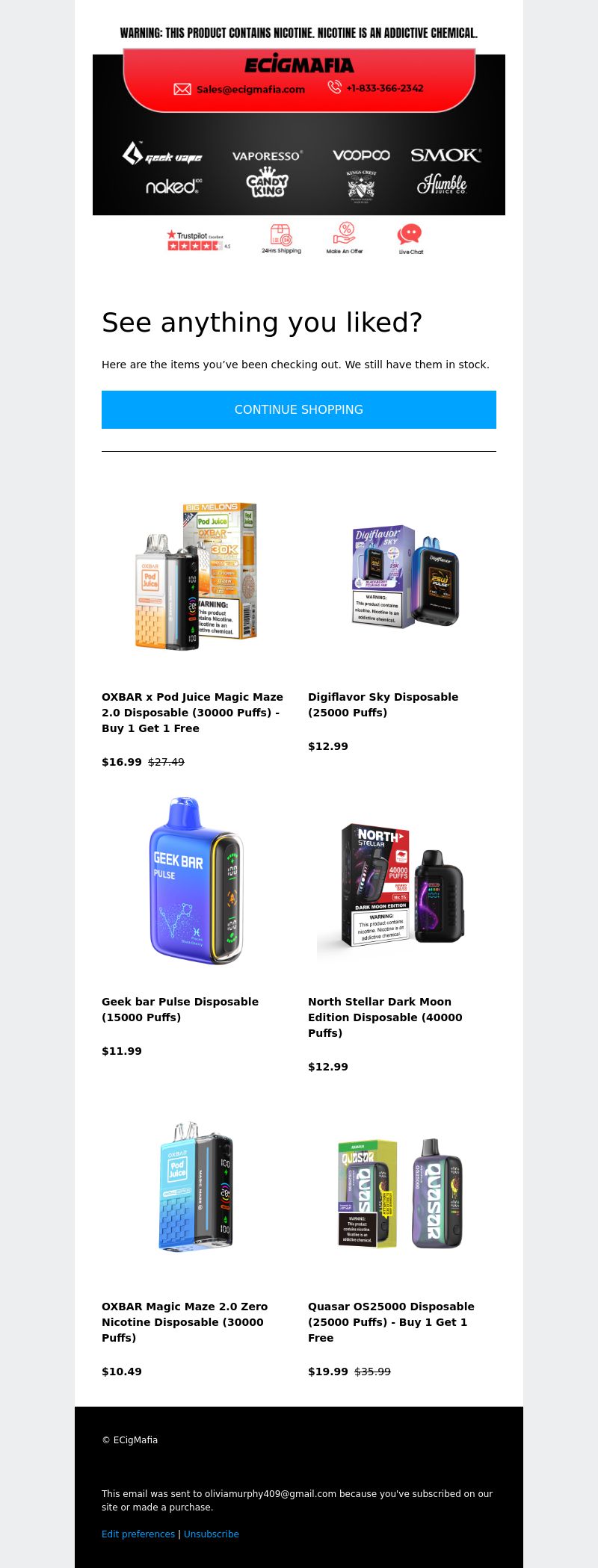The width and height of the screenshot is (598, 1568).
Task: Open the Live Chat icon
Action: coord(410,239)
